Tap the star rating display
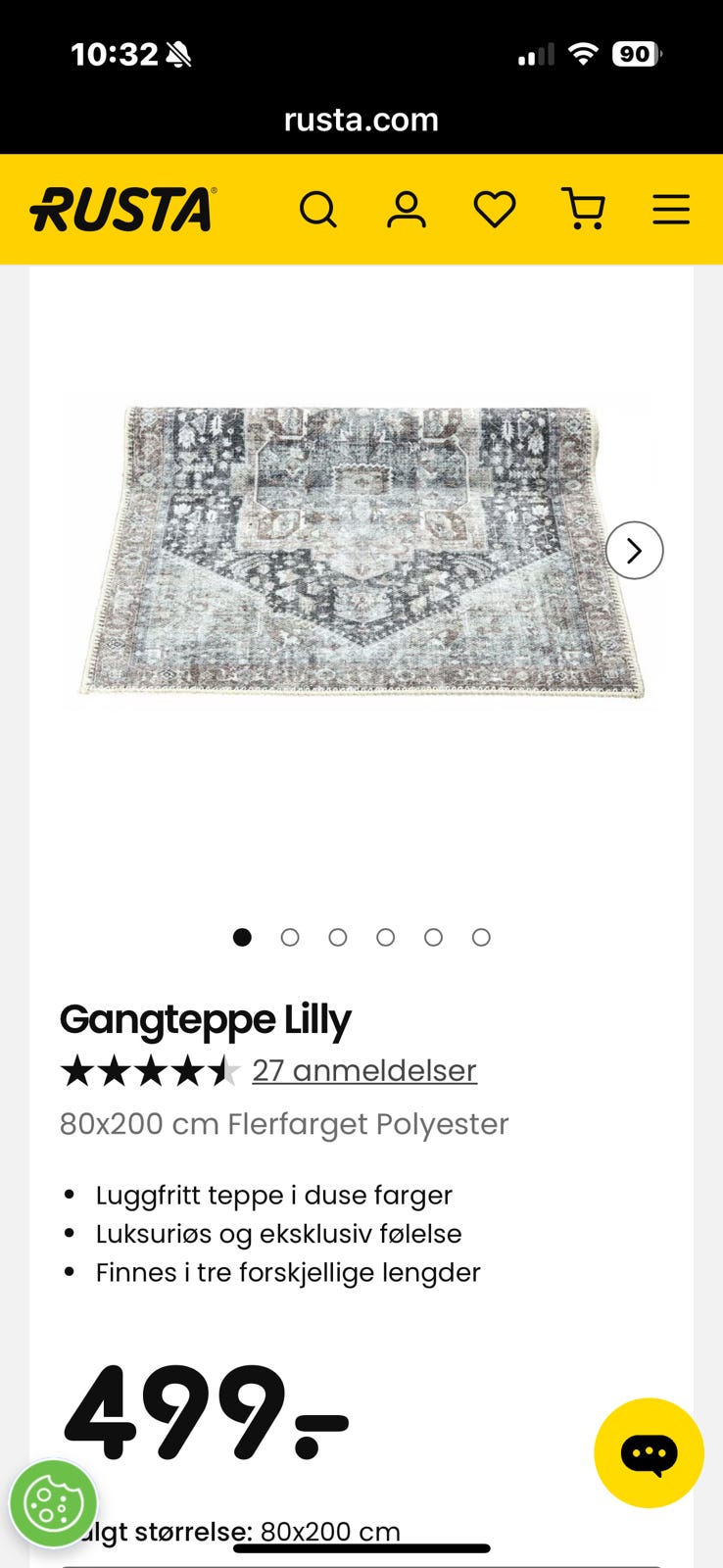 tap(149, 1070)
